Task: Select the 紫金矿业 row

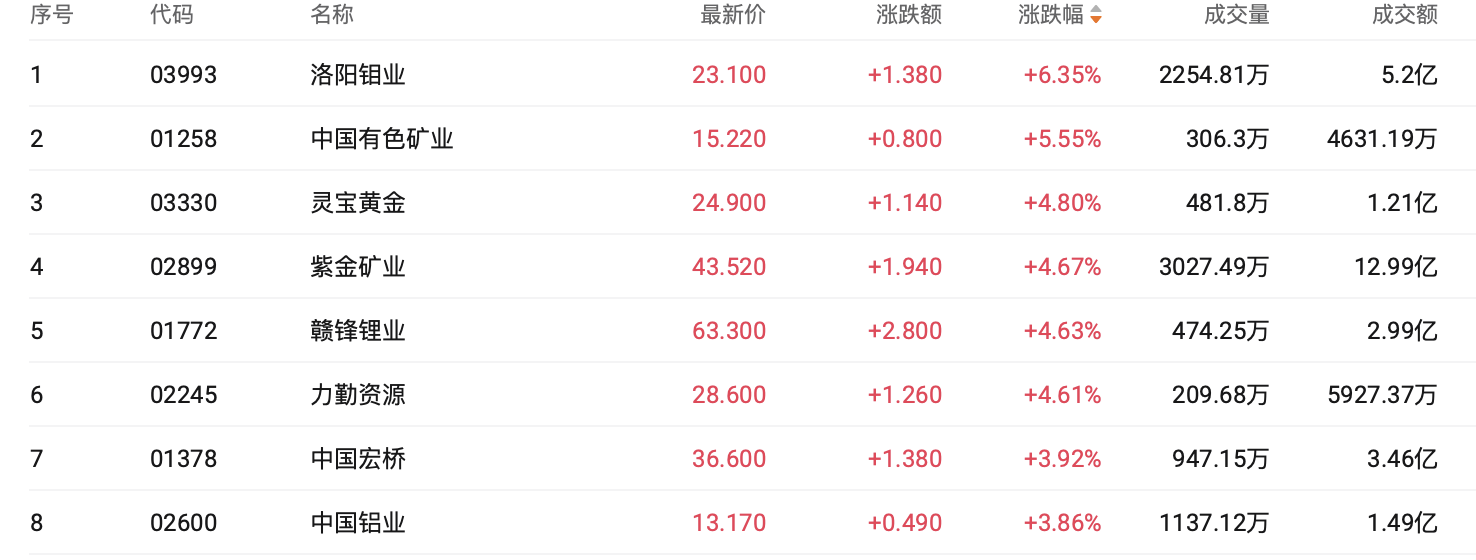Action: 358,267
